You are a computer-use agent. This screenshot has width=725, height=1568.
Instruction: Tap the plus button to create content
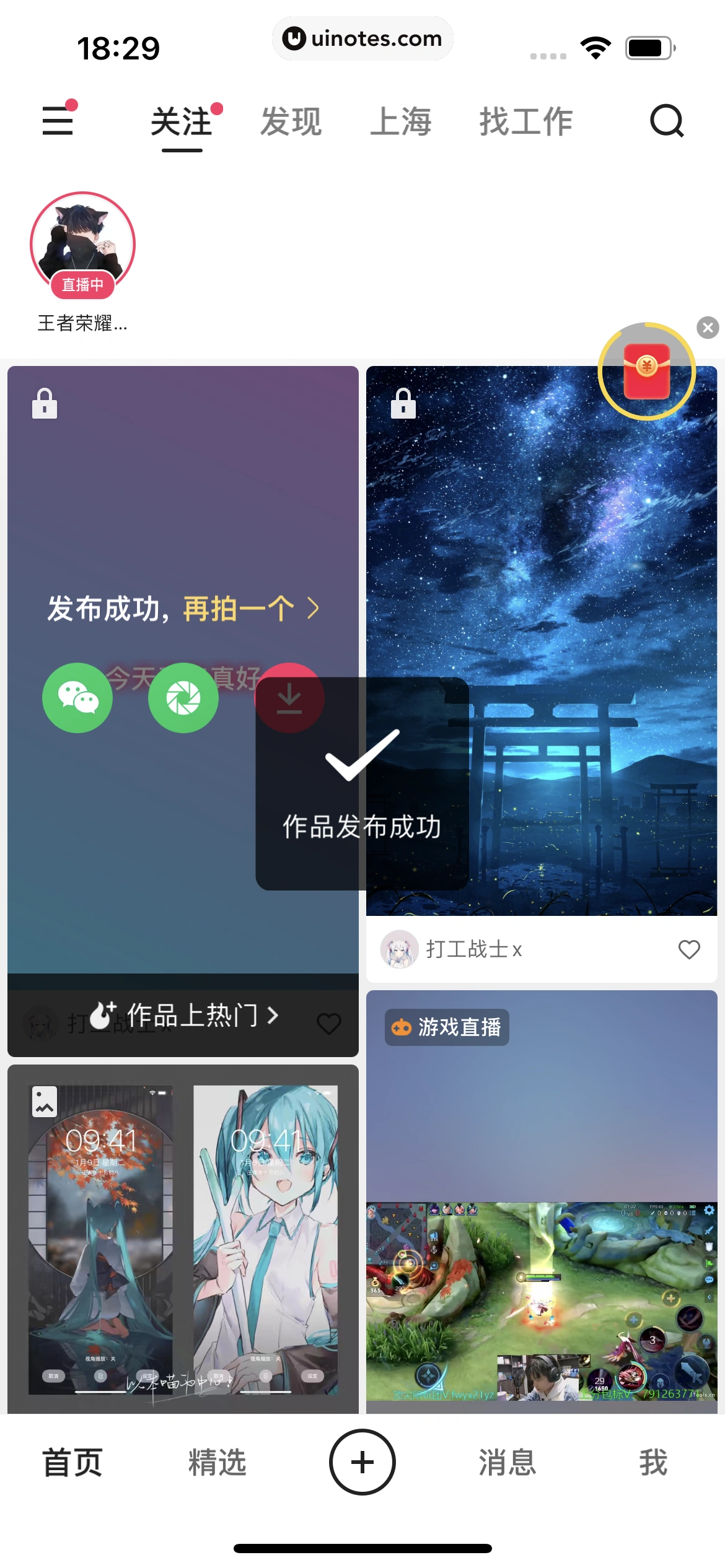[362, 1461]
